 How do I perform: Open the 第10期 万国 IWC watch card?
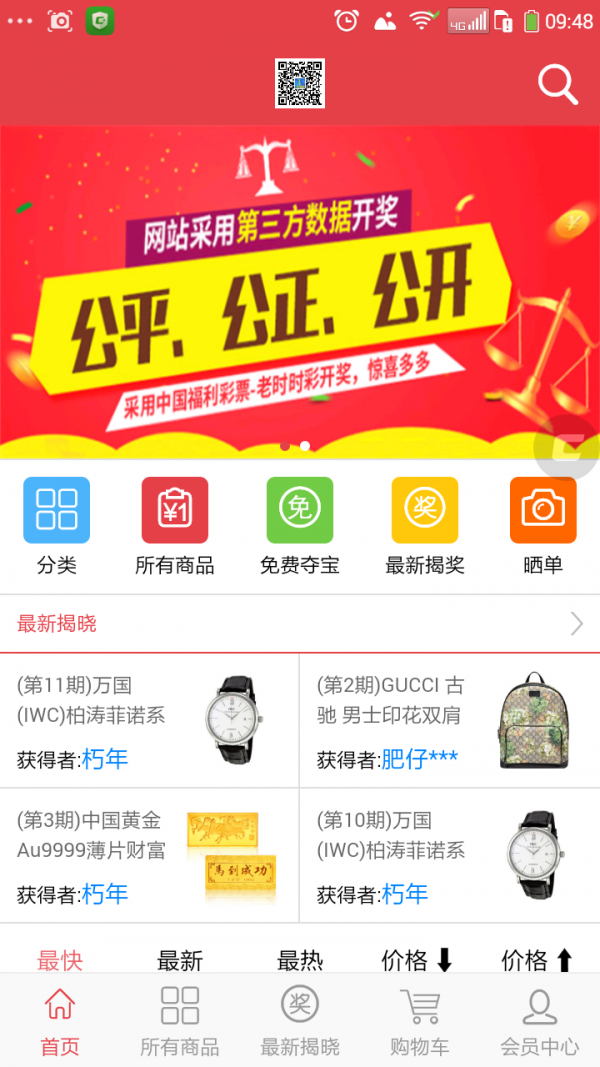(x=450, y=855)
